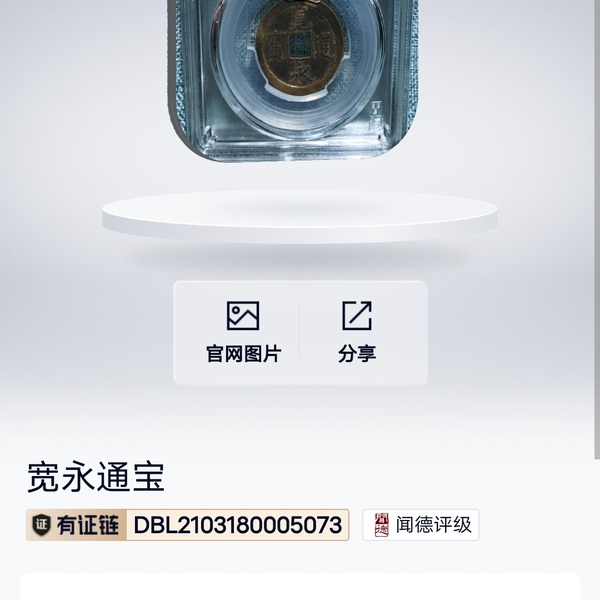Open the 闻德评级 grading tag
This screenshot has height=600, width=600.
421,525
